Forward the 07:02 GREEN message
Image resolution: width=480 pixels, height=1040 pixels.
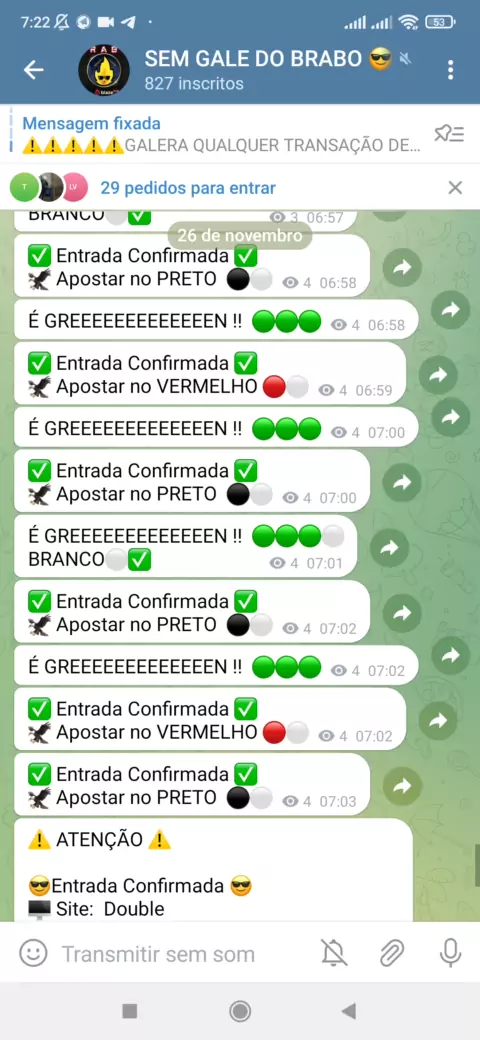(x=451, y=656)
